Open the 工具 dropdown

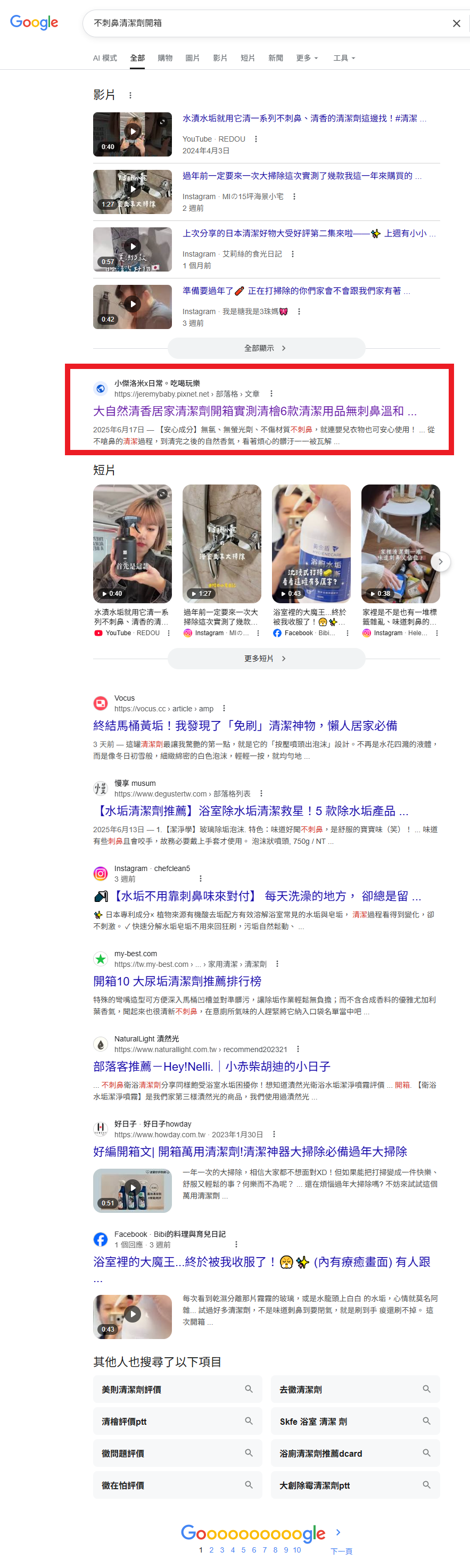click(x=343, y=59)
